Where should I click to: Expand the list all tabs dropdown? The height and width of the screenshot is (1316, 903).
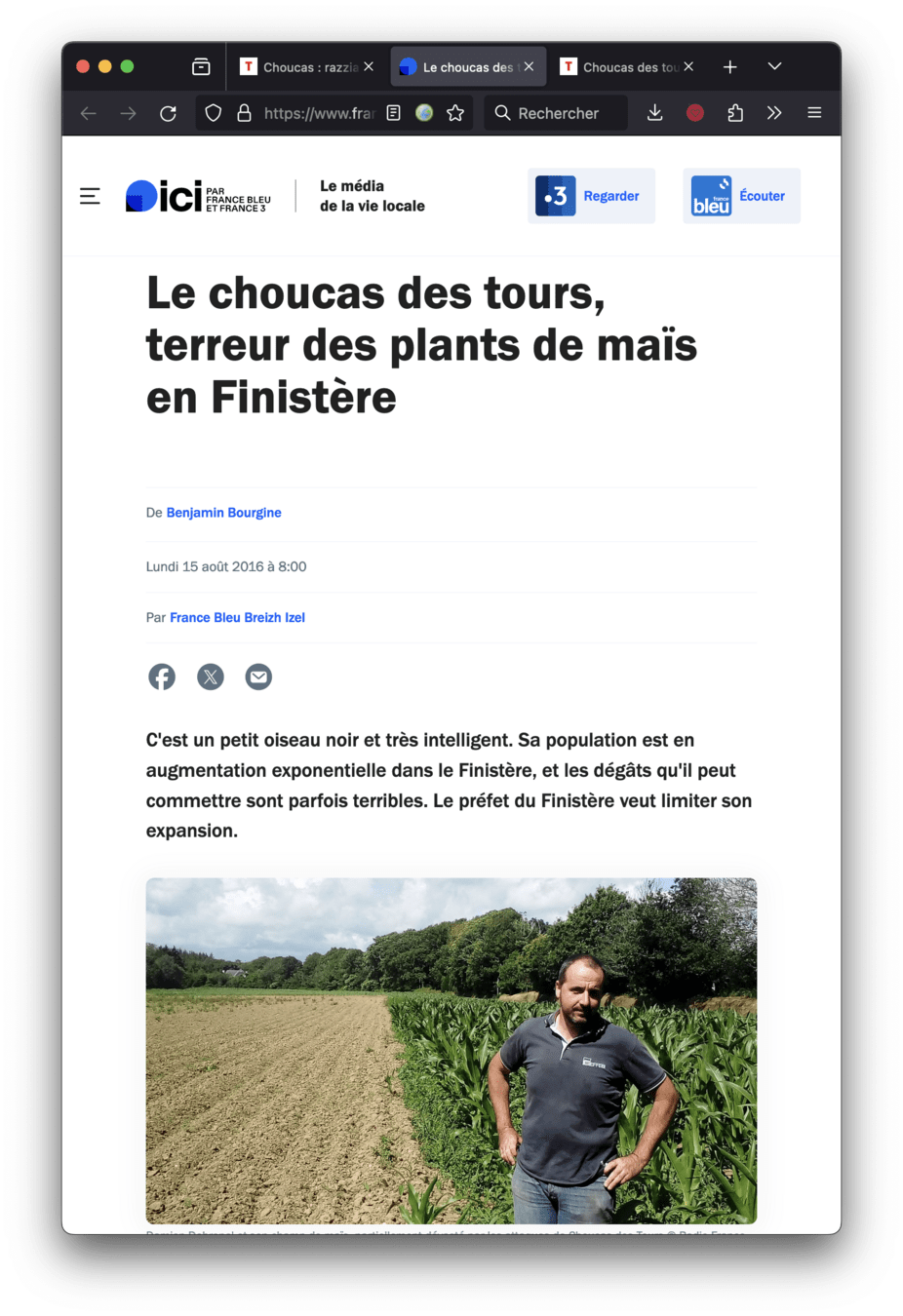pyautogui.click(x=774, y=66)
